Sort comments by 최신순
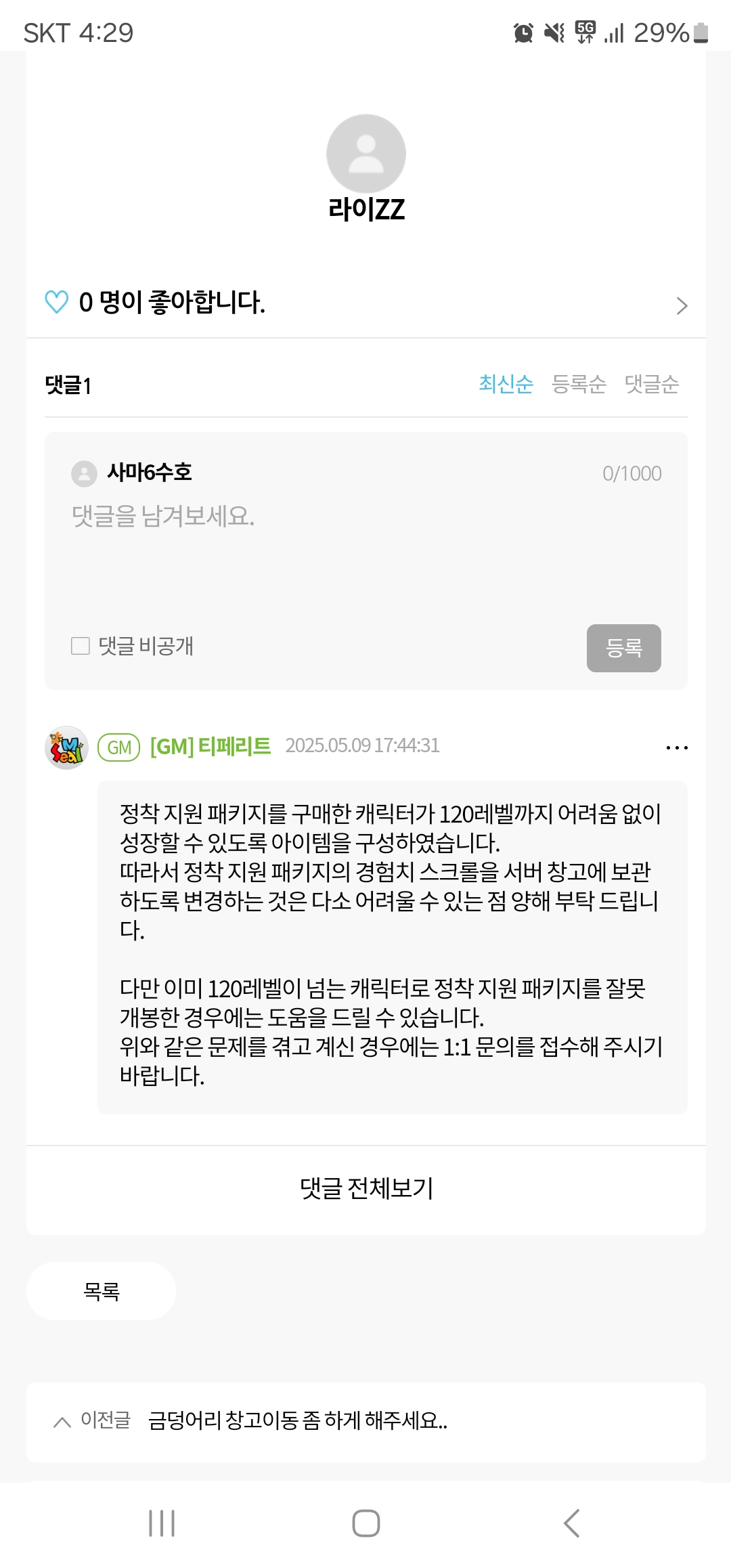Image resolution: width=731 pixels, height=1568 pixels. coord(506,384)
